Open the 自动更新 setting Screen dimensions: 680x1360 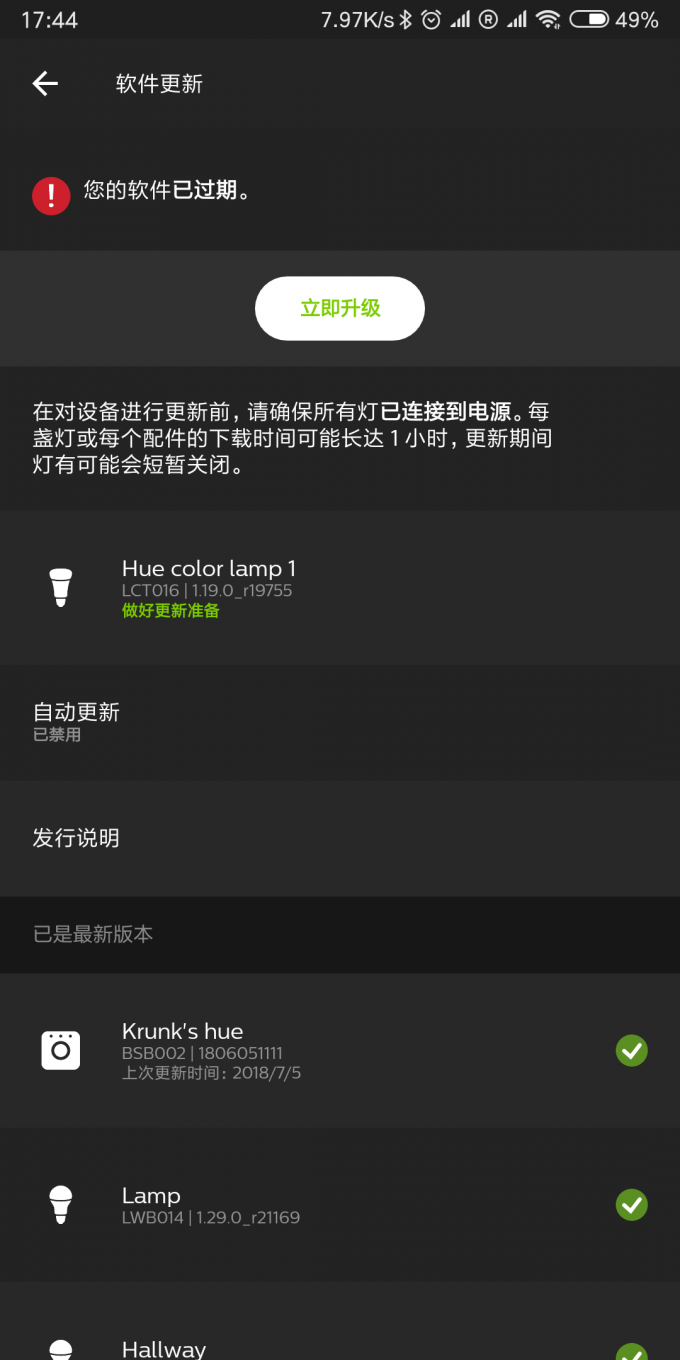[x=340, y=722]
